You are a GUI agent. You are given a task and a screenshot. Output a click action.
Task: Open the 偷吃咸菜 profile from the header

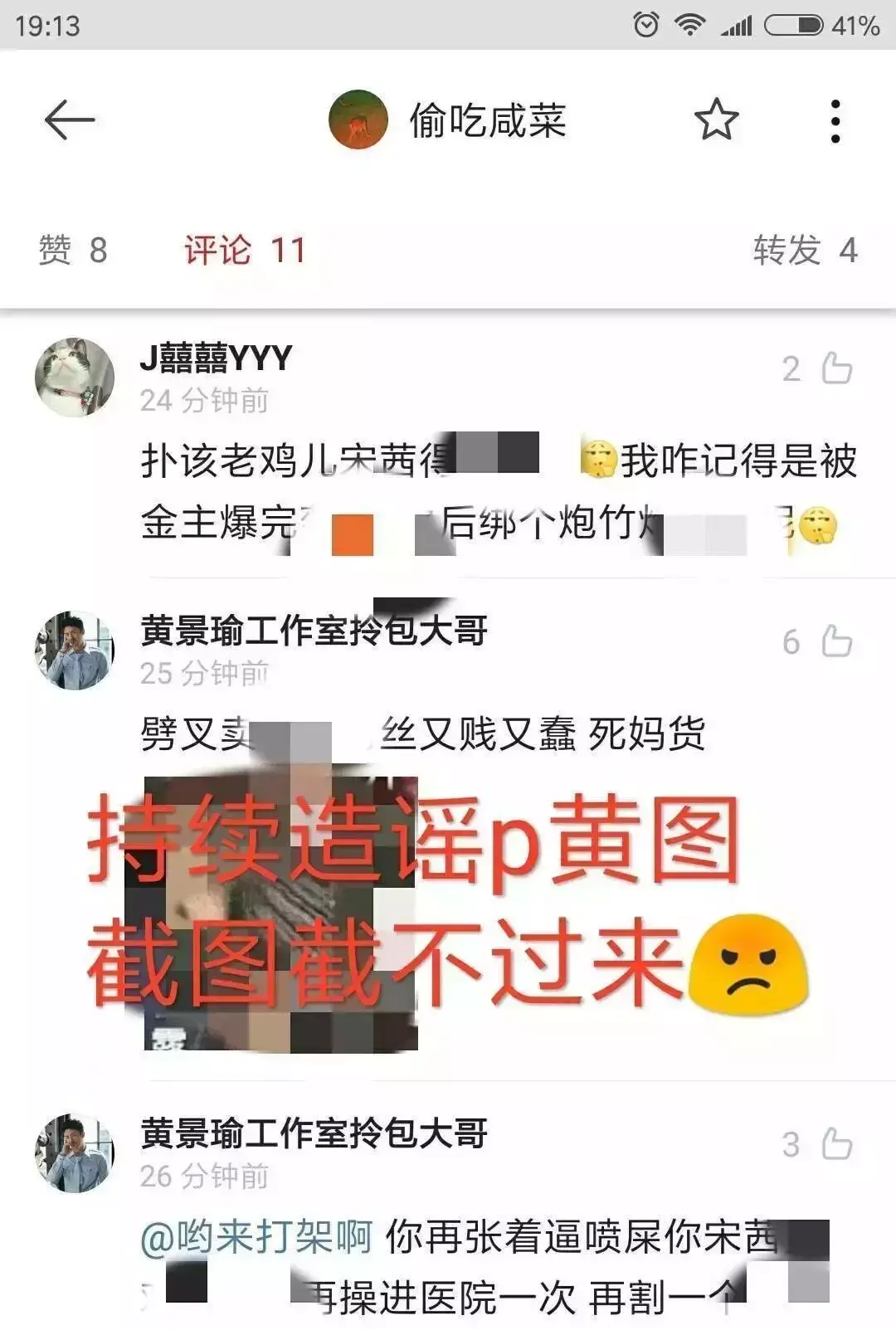coord(448,120)
